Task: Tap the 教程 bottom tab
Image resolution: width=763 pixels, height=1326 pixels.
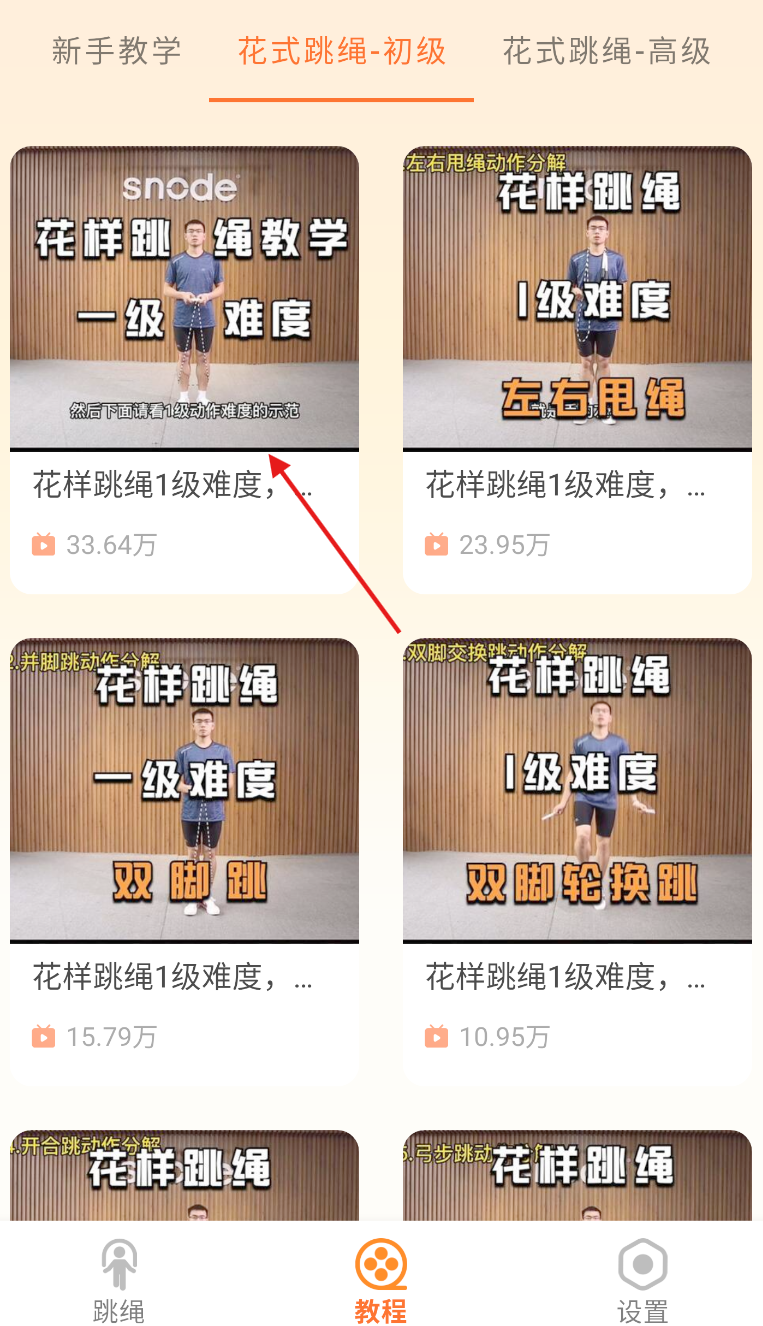Action: click(381, 1280)
